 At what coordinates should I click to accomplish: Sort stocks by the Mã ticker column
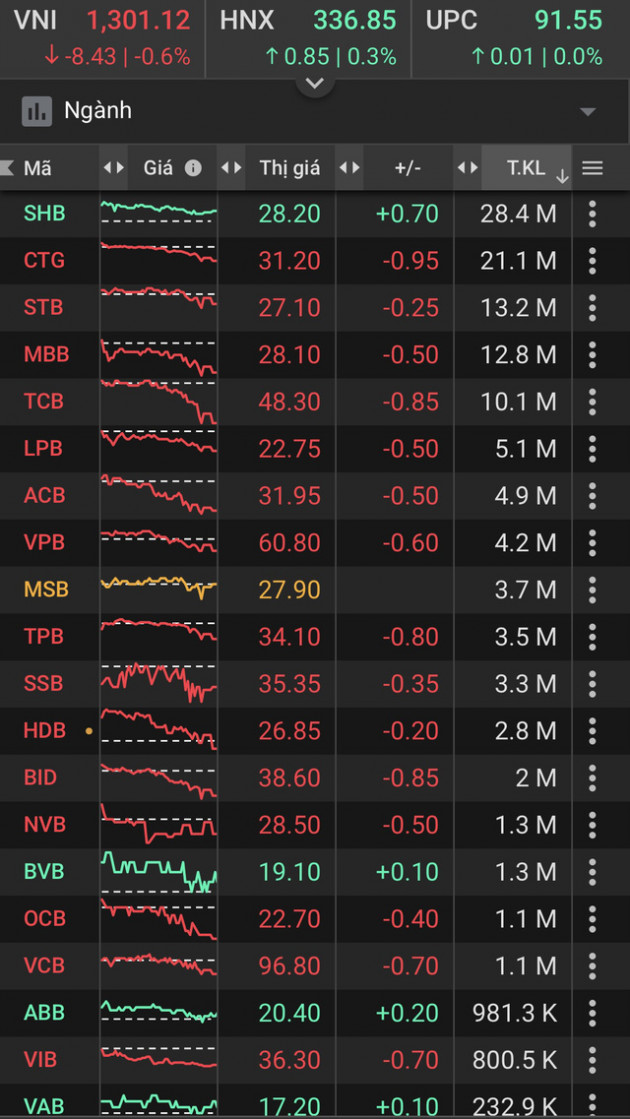coord(38,168)
